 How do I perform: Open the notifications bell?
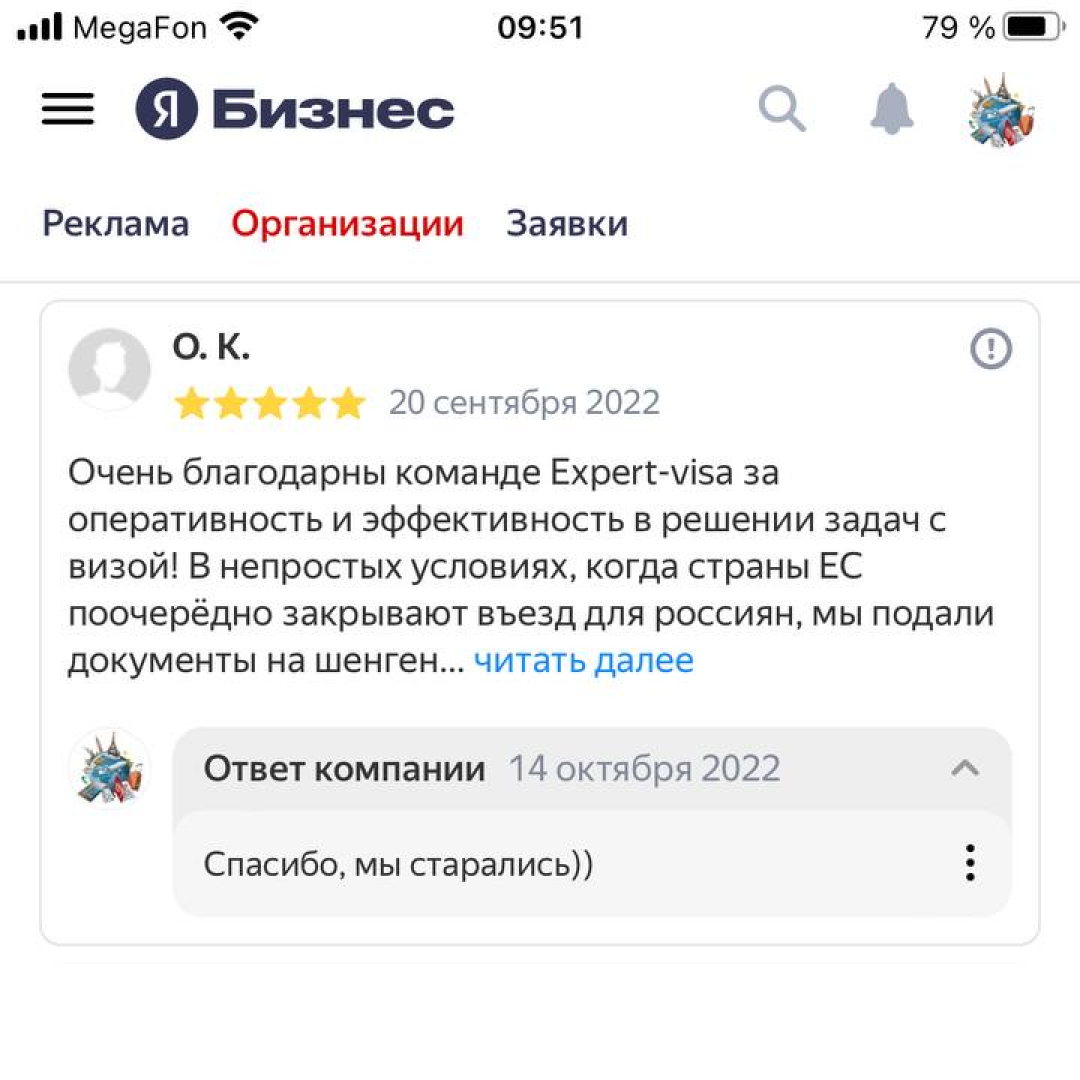[892, 108]
